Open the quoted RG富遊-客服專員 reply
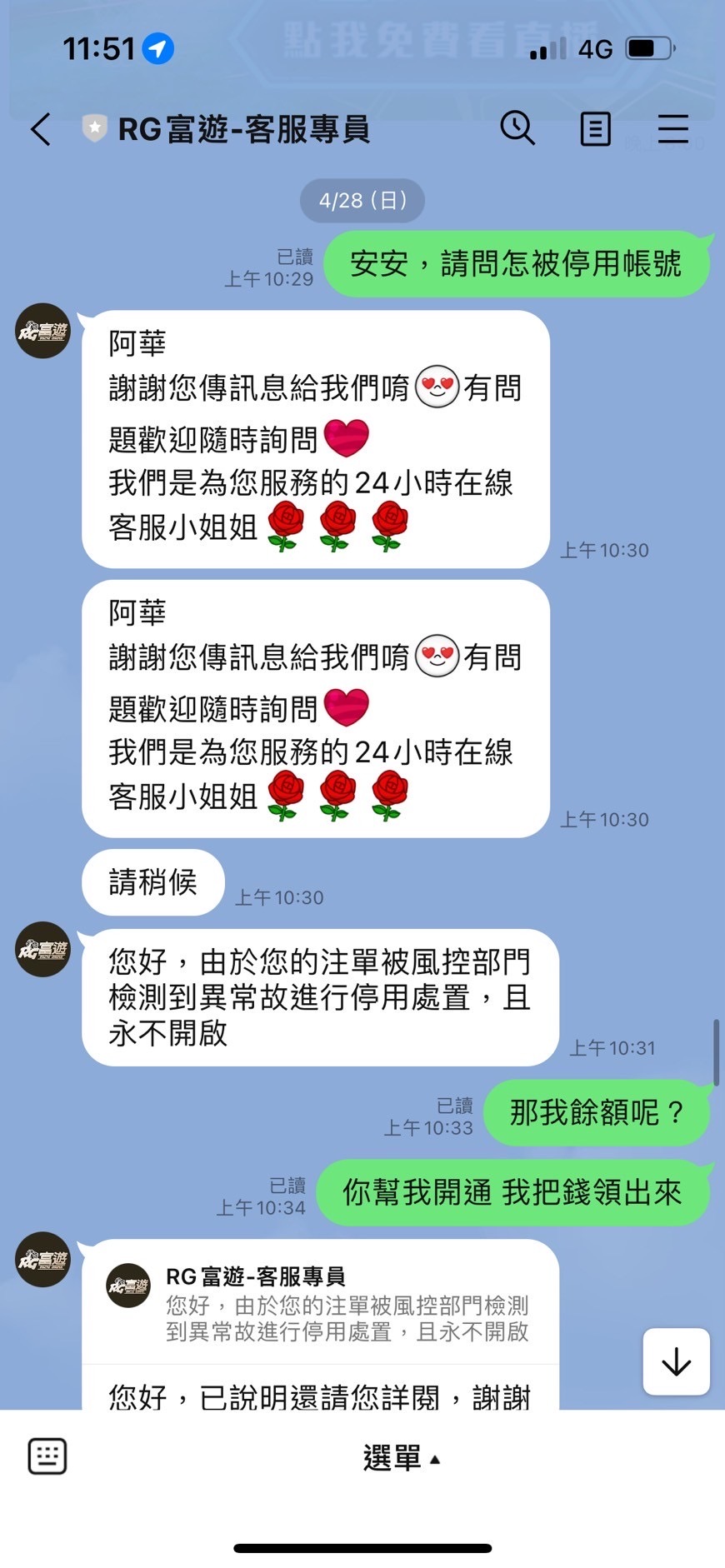 (321, 1304)
